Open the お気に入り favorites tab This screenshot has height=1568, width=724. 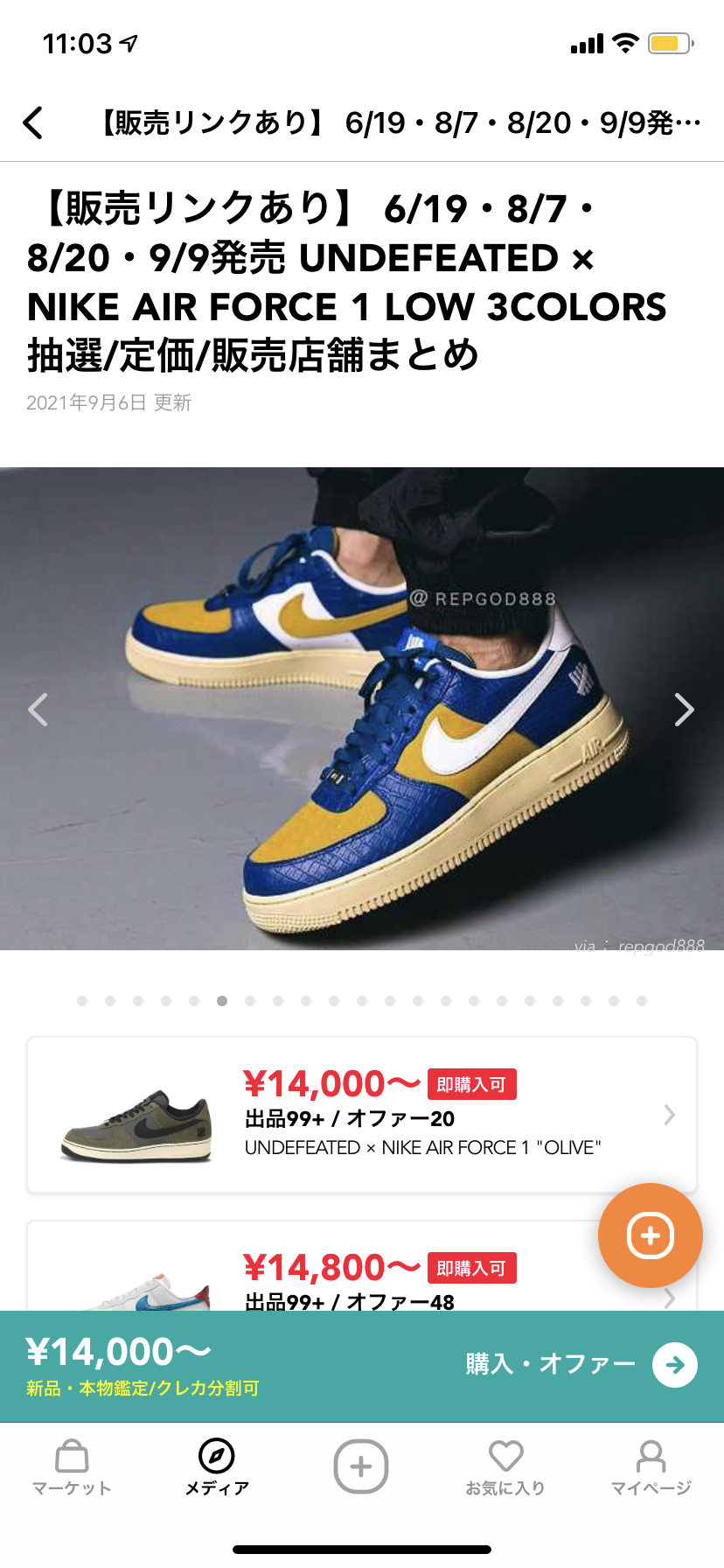505,1467
